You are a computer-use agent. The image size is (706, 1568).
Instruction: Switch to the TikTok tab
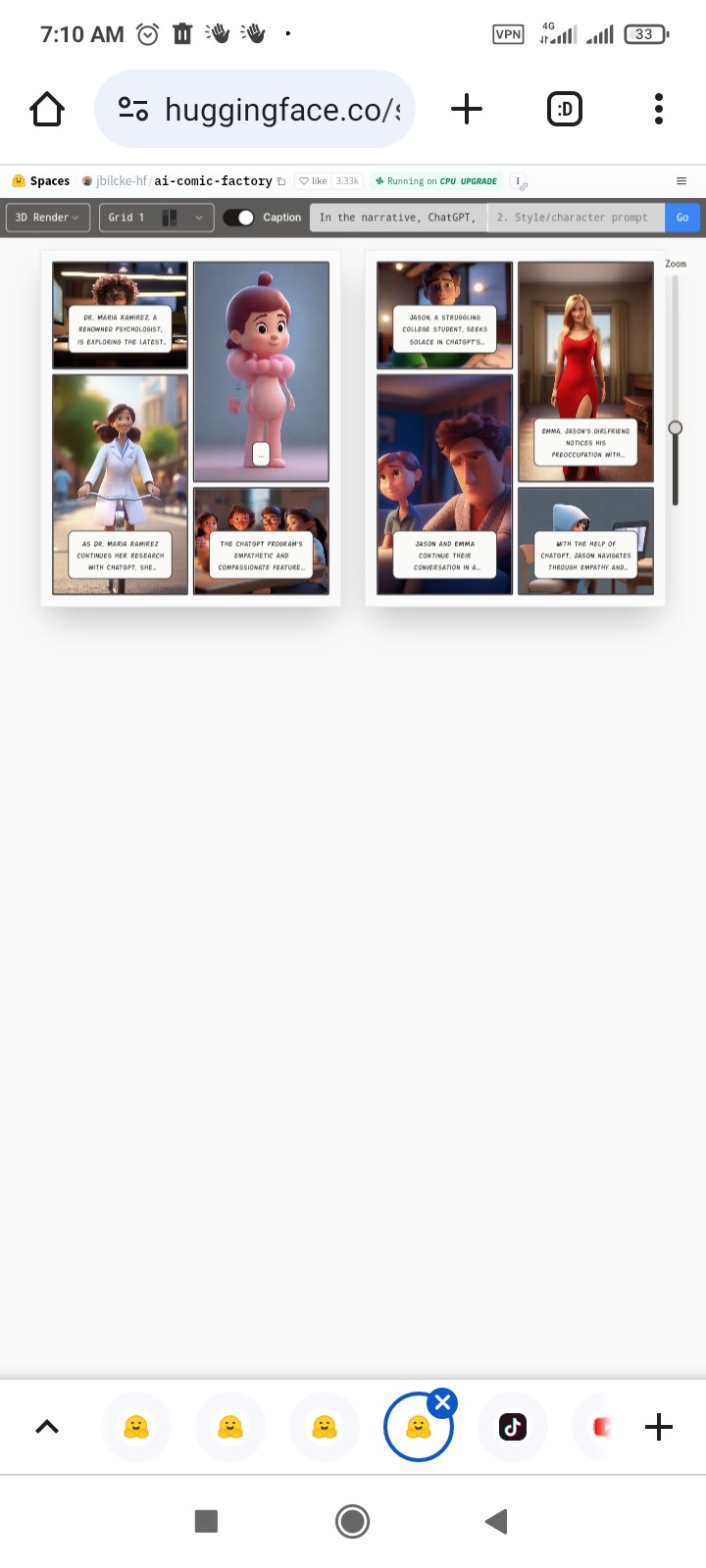tap(513, 1427)
